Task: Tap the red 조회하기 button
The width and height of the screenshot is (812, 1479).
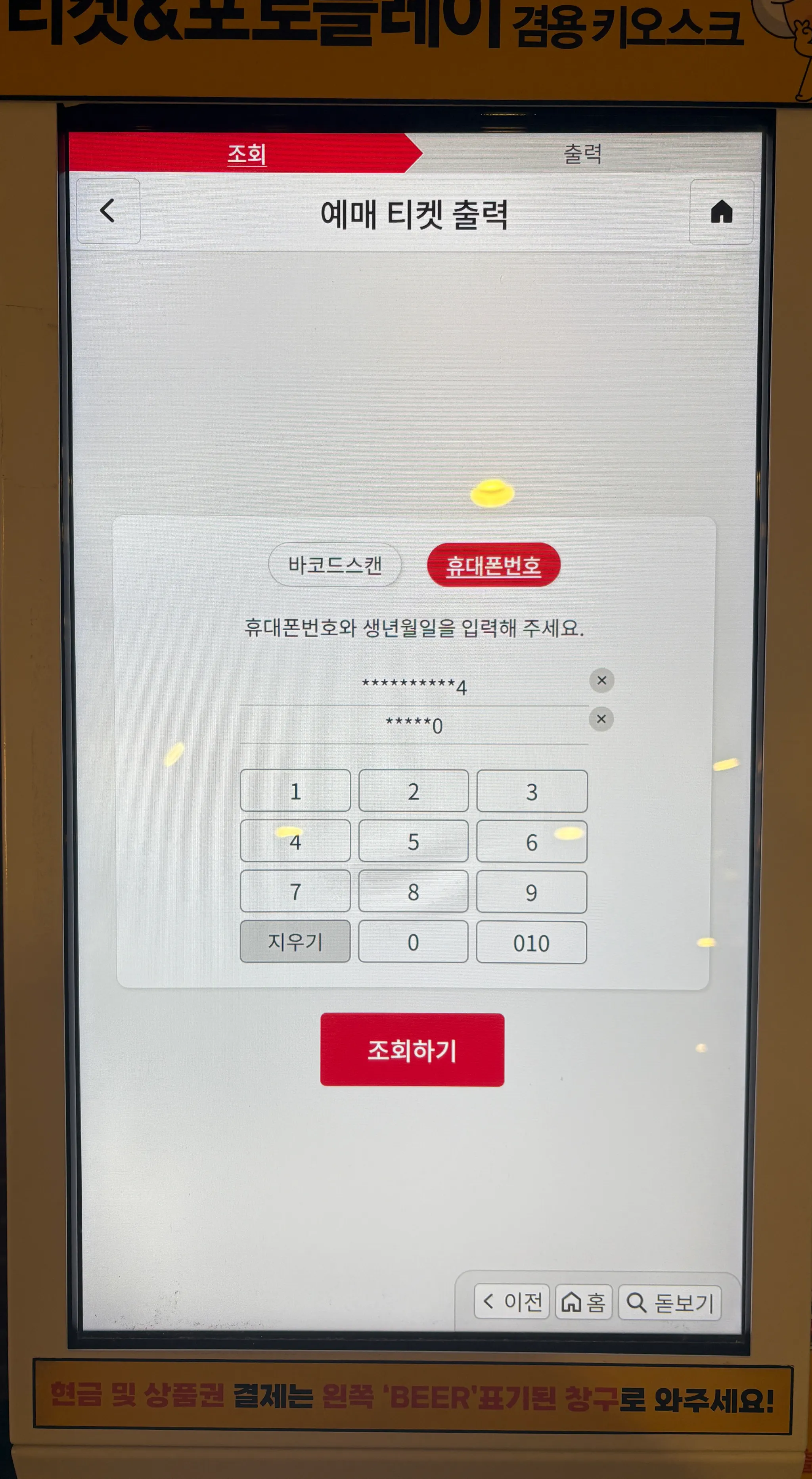Action: 412,1050
